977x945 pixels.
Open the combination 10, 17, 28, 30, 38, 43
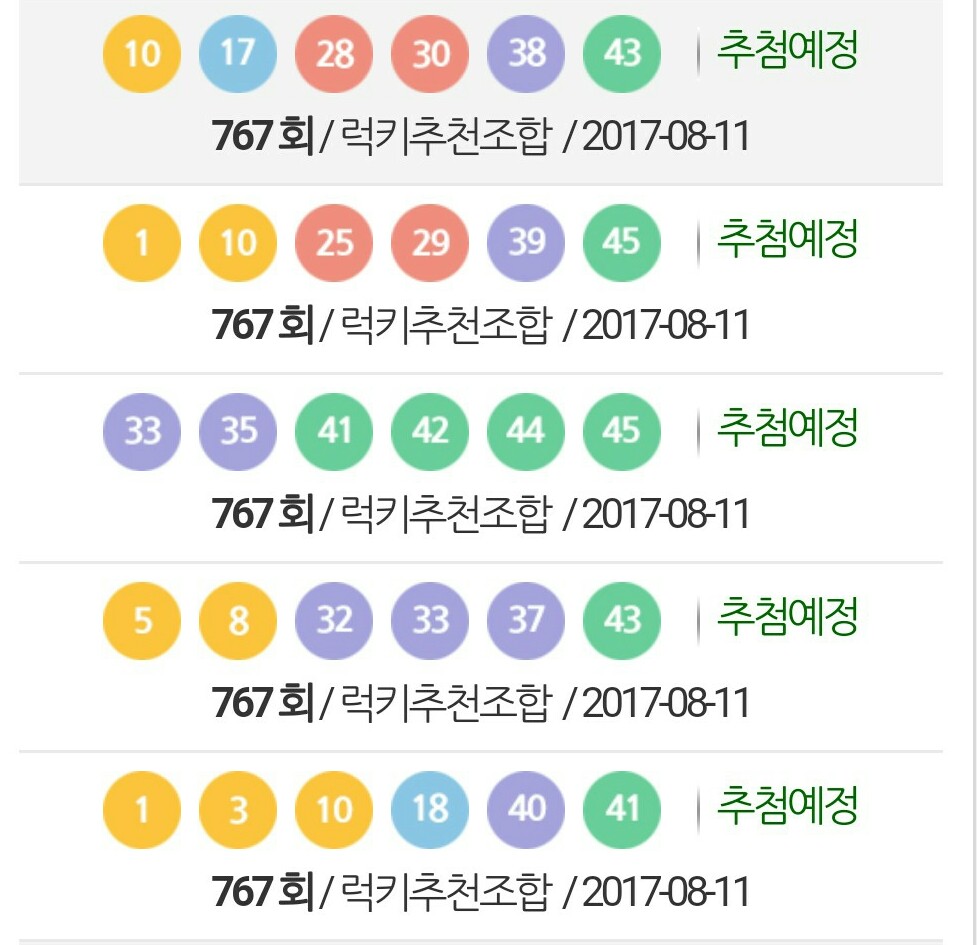pos(480,90)
